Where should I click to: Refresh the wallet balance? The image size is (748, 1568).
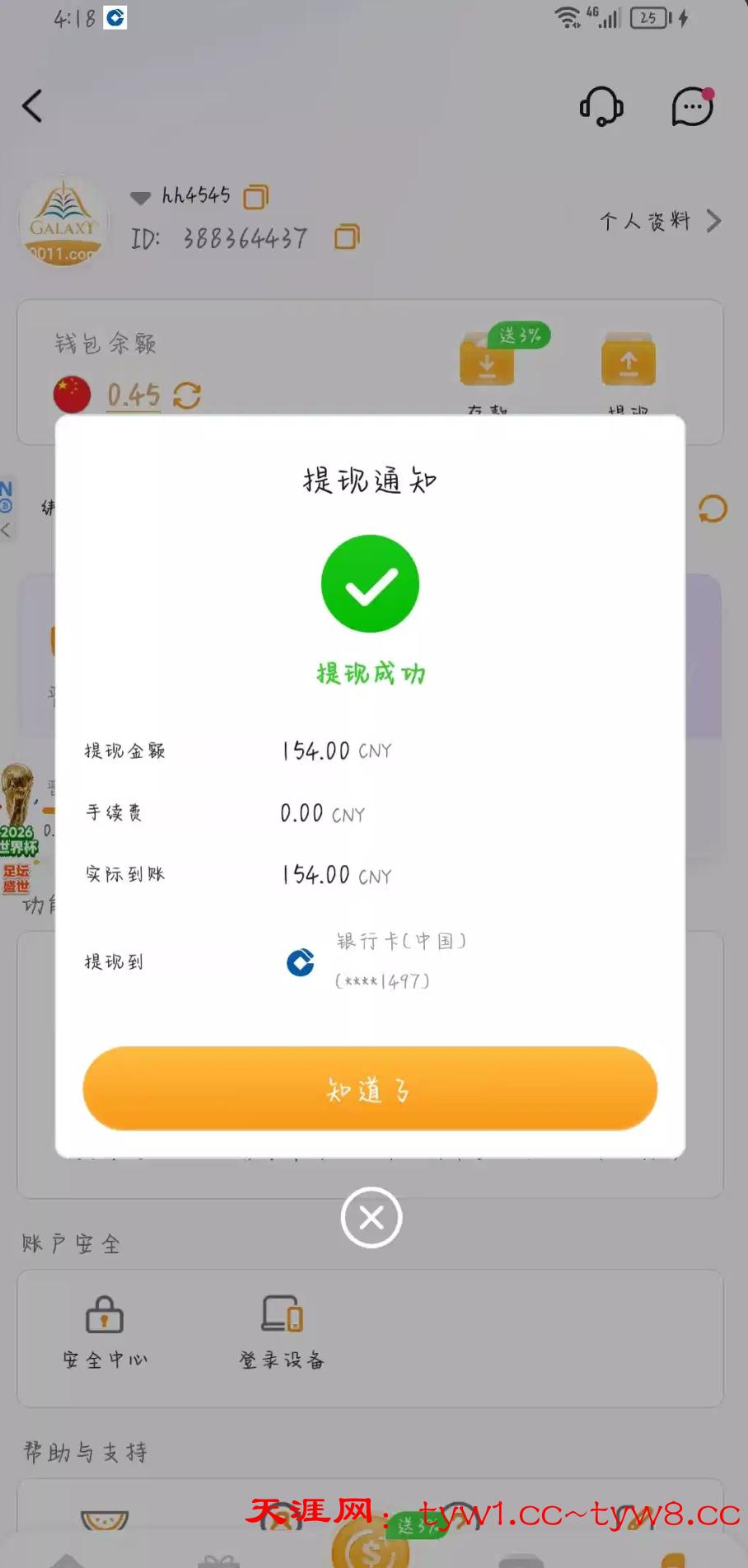click(187, 396)
